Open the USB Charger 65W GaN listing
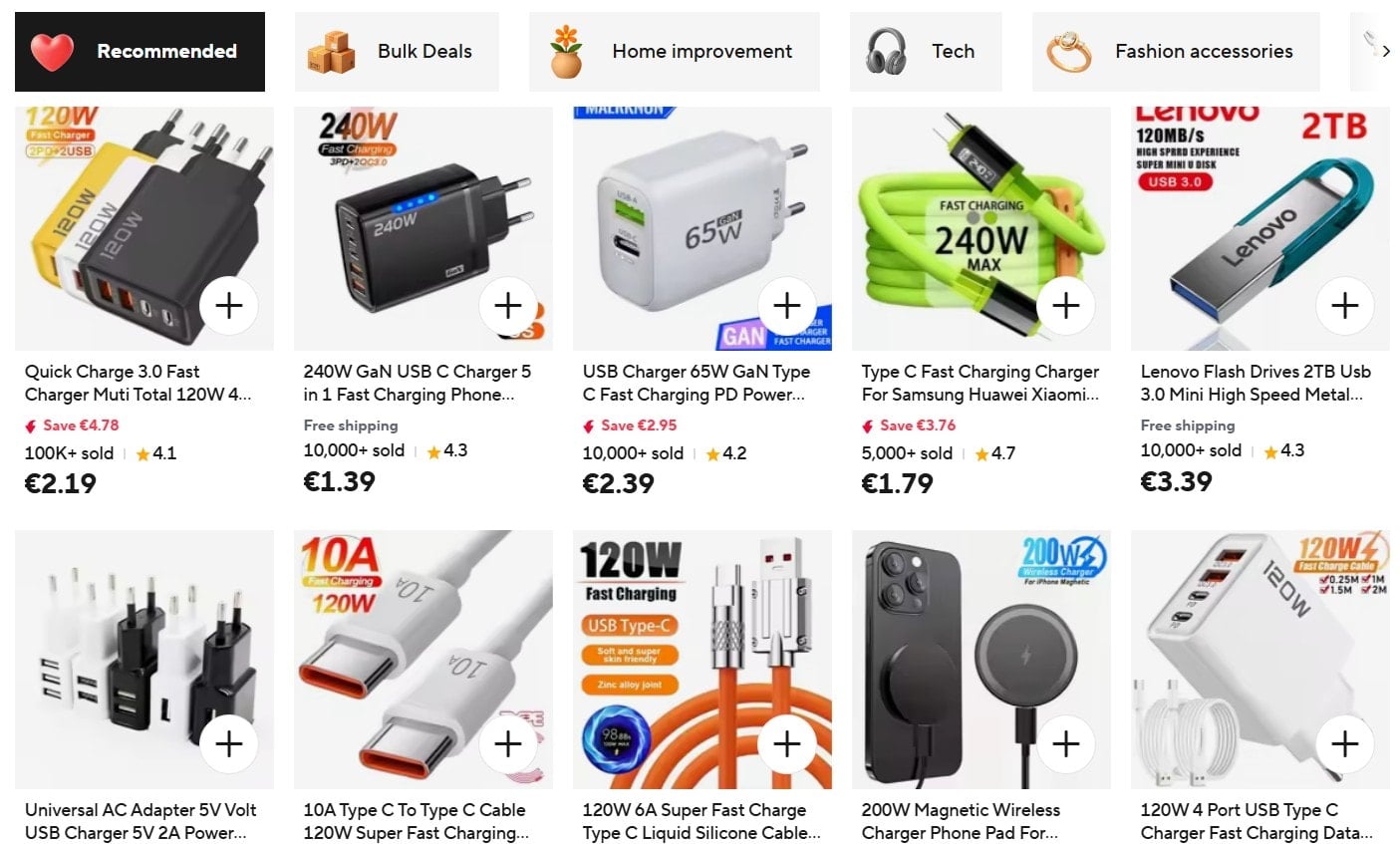This screenshot has width=1400, height=844. (x=697, y=383)
